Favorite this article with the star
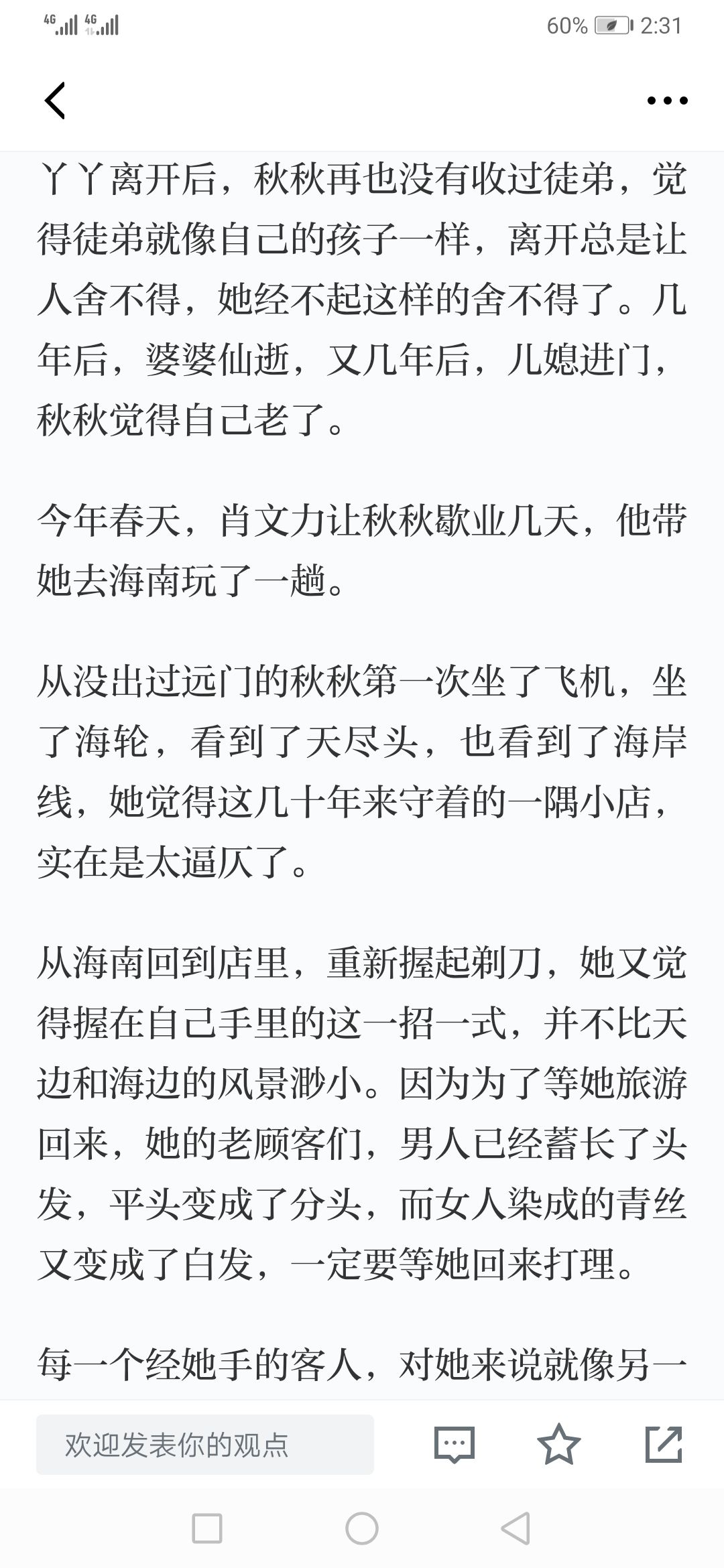This screenshot has height=1568, width=724. click(x=559, y=1444)
